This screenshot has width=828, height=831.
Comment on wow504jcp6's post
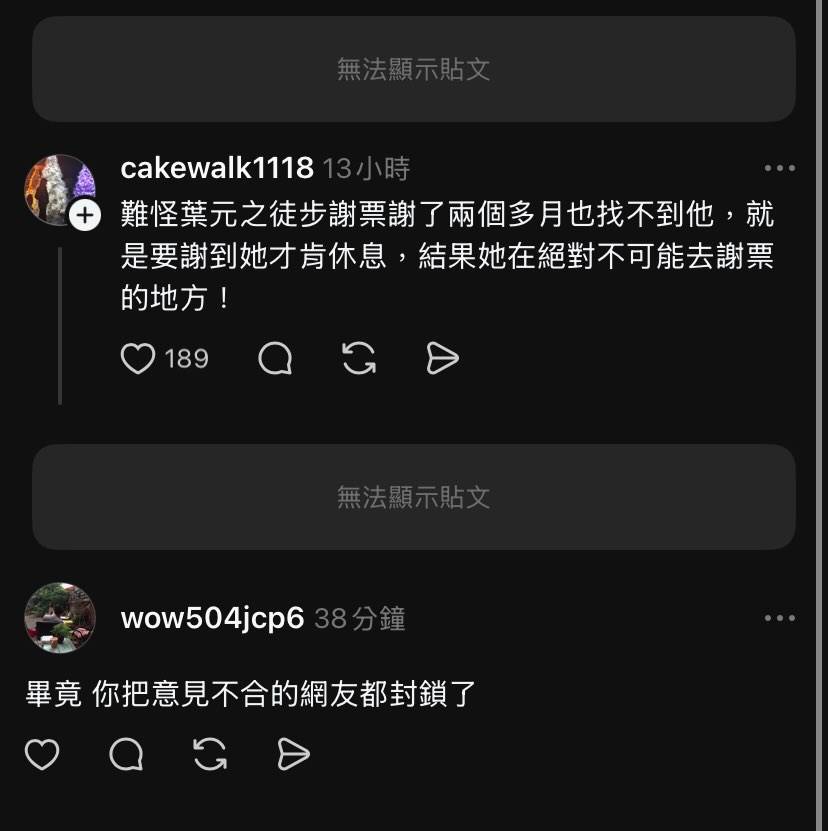pyautogui.click(x=126, y=755)
